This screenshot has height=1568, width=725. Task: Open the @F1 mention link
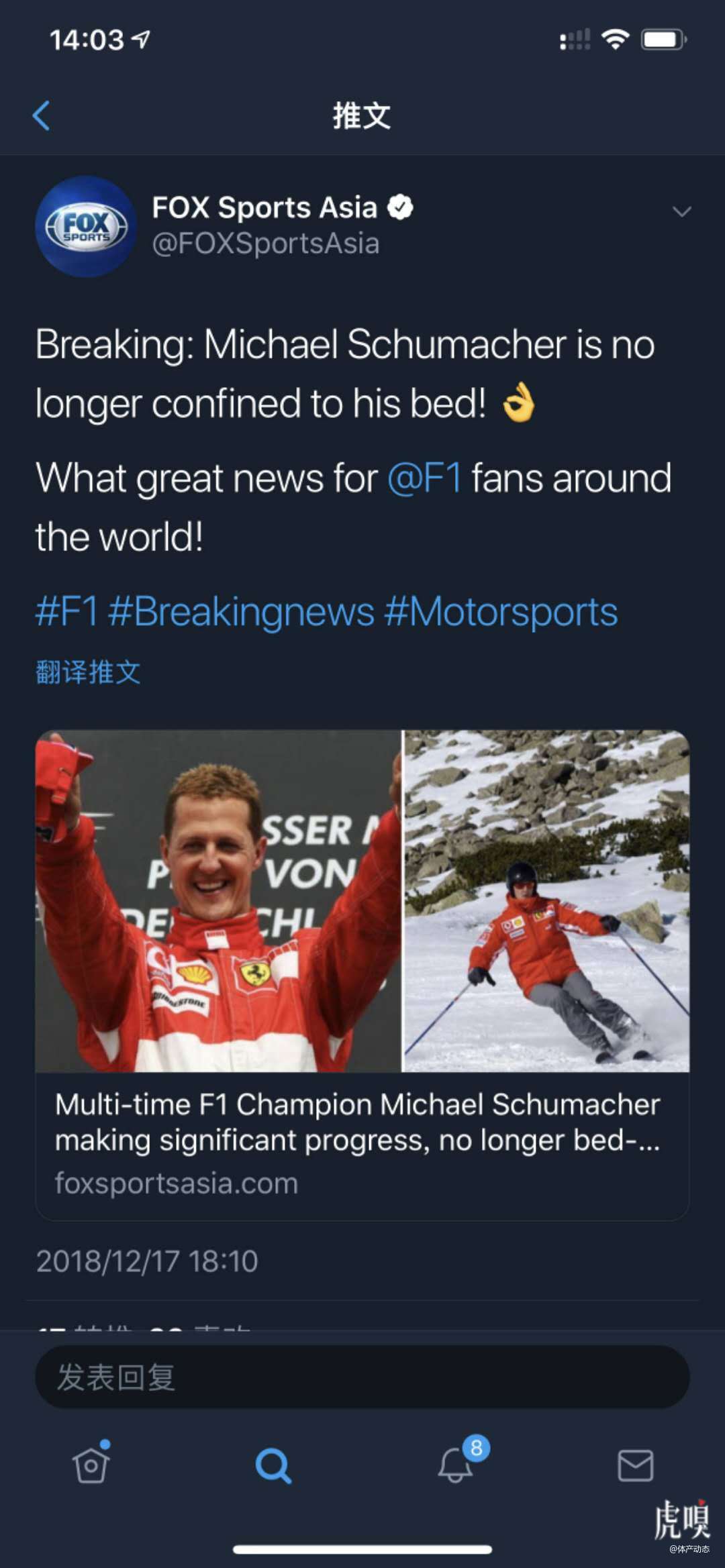click(x=424, y=478)
